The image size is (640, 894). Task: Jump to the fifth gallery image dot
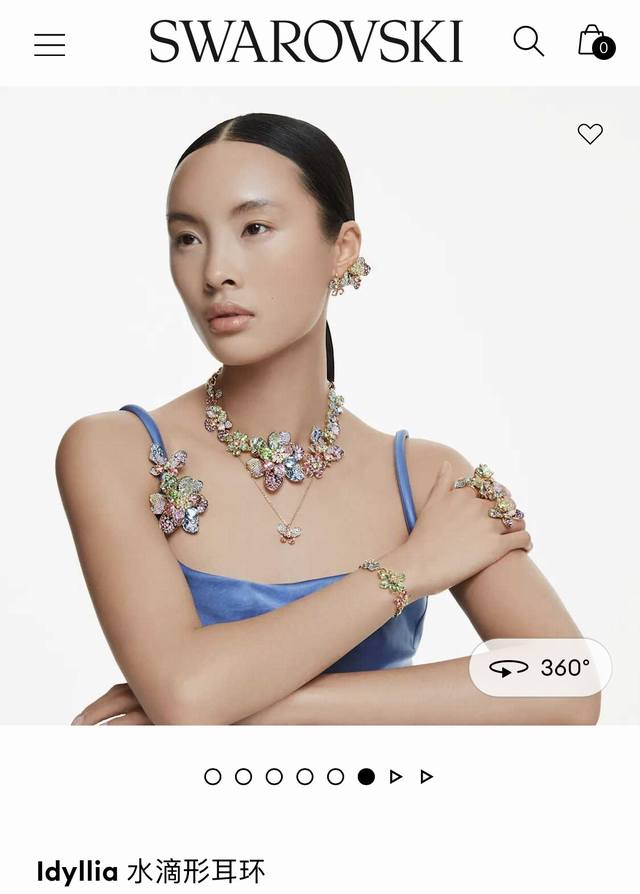pyautogui.click(x=336, y=776)
